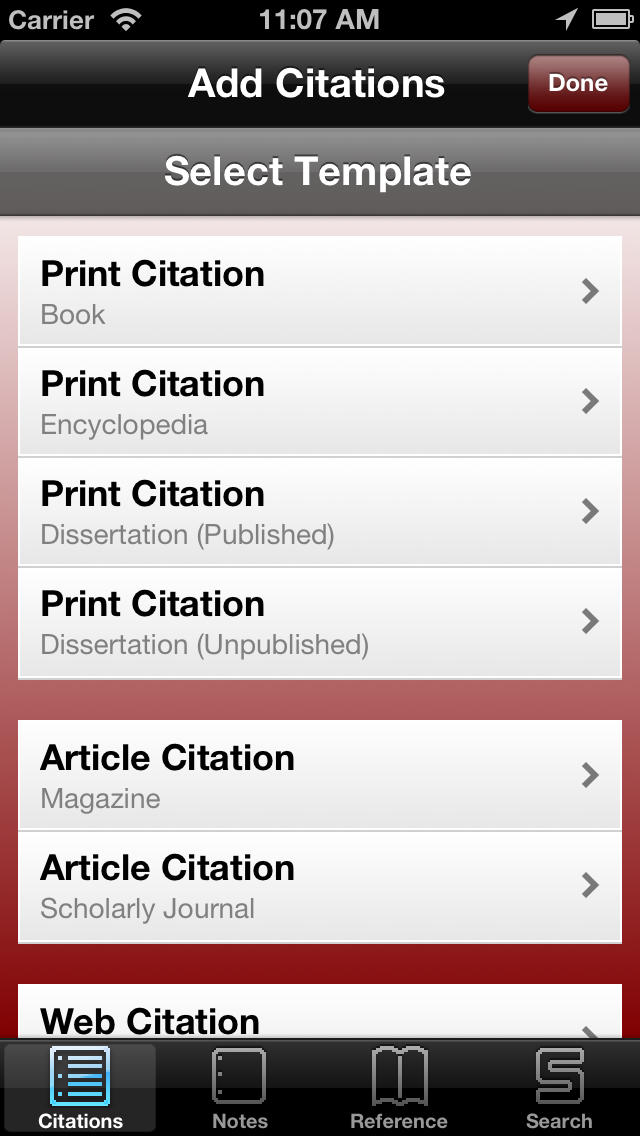The width and height of the screenshot is (640, 1136).
Task: Switch to the Notes tab
Action: pos(240,1088)
